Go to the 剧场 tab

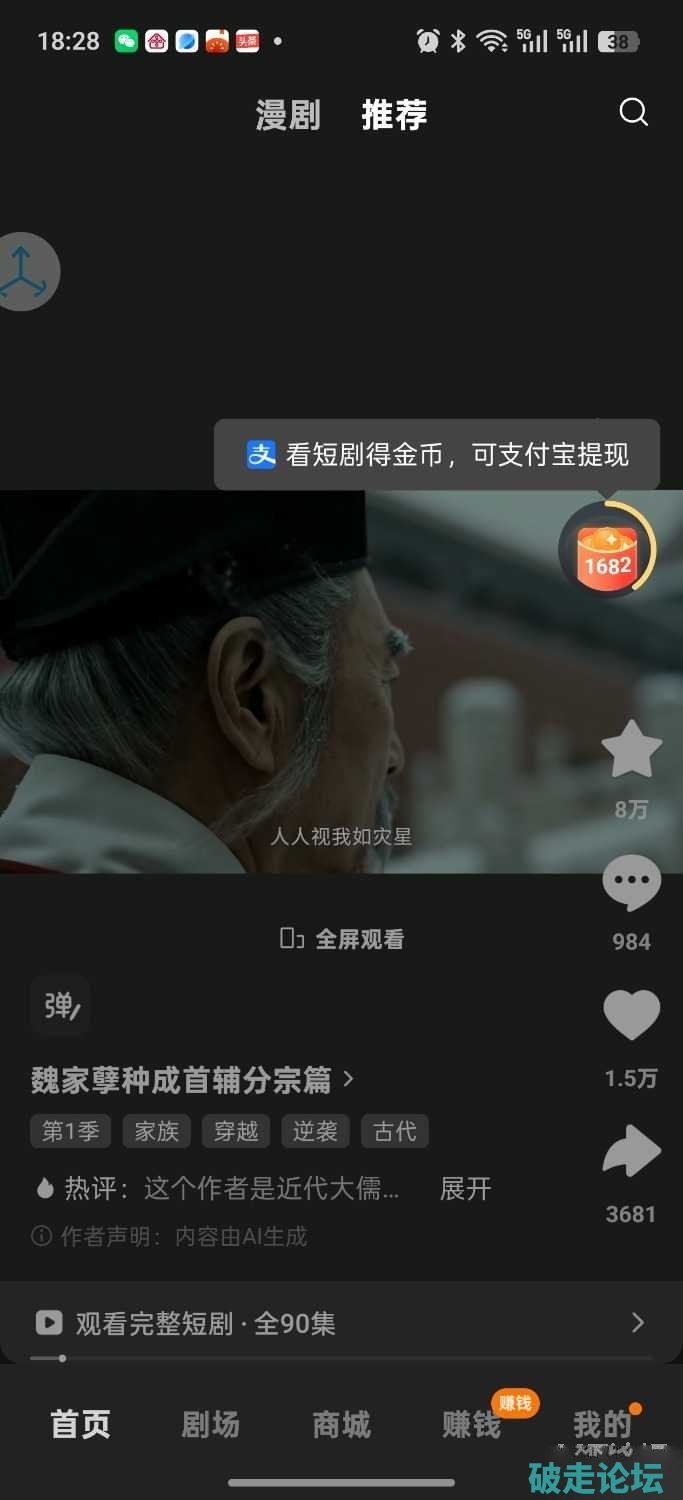(x=210, y=1424)
